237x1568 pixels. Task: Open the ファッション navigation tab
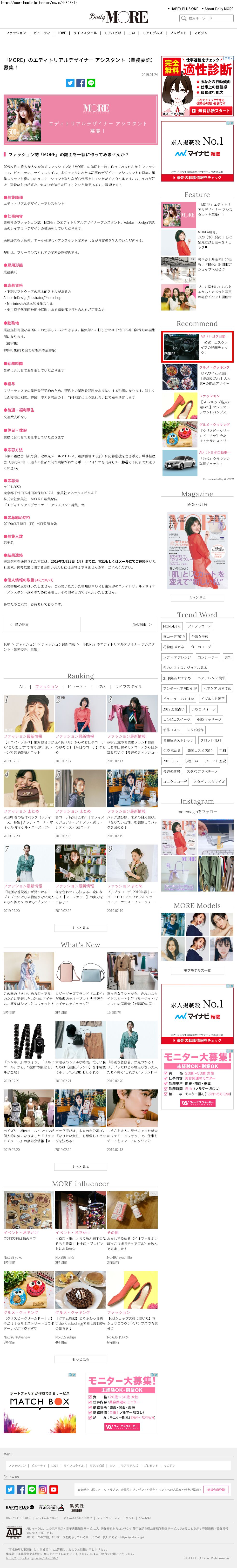(16, 33)
